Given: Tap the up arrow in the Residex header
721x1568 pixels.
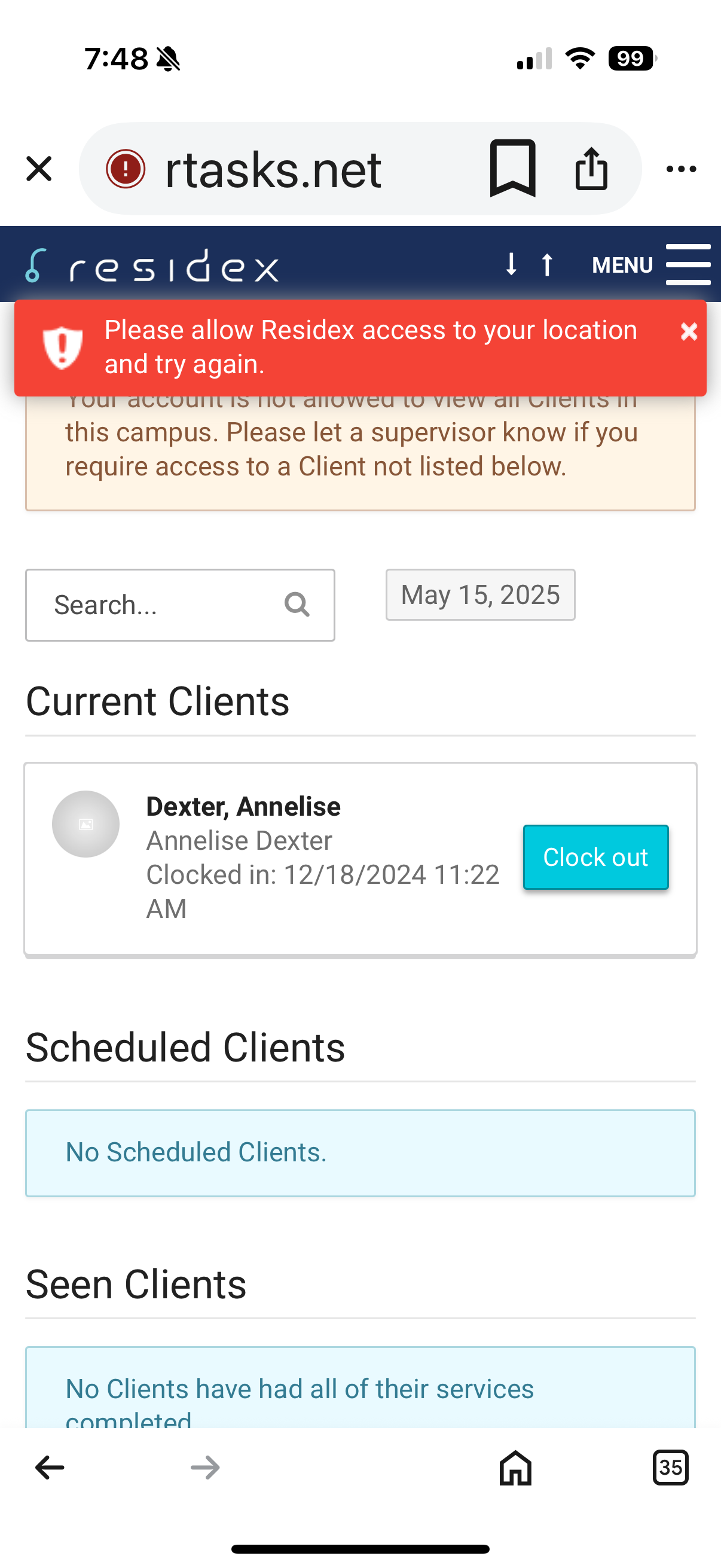Looking at the screenshot, I should tap(547, 264).
